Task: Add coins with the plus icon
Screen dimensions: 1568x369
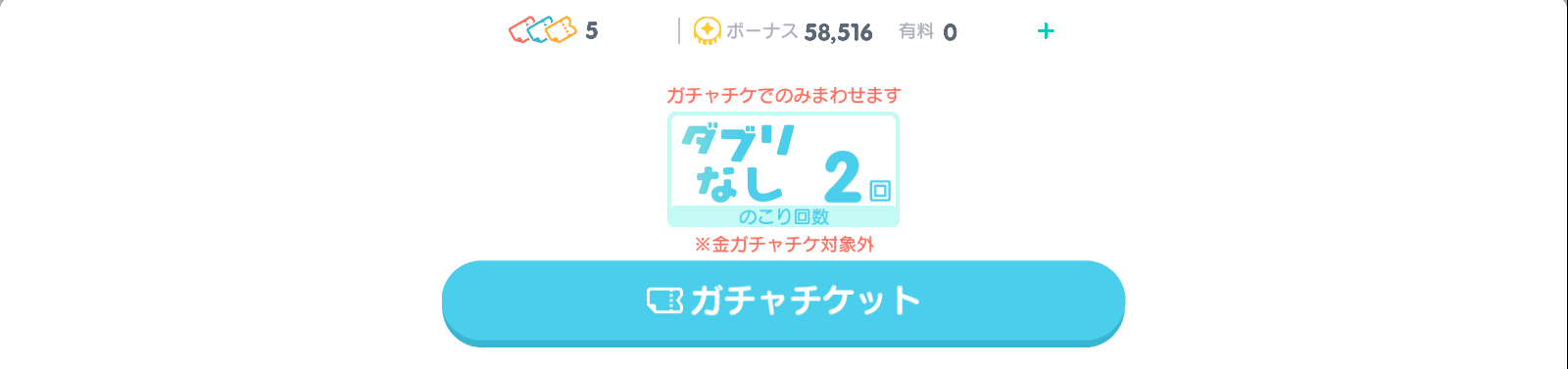Action: (1046, 31)
